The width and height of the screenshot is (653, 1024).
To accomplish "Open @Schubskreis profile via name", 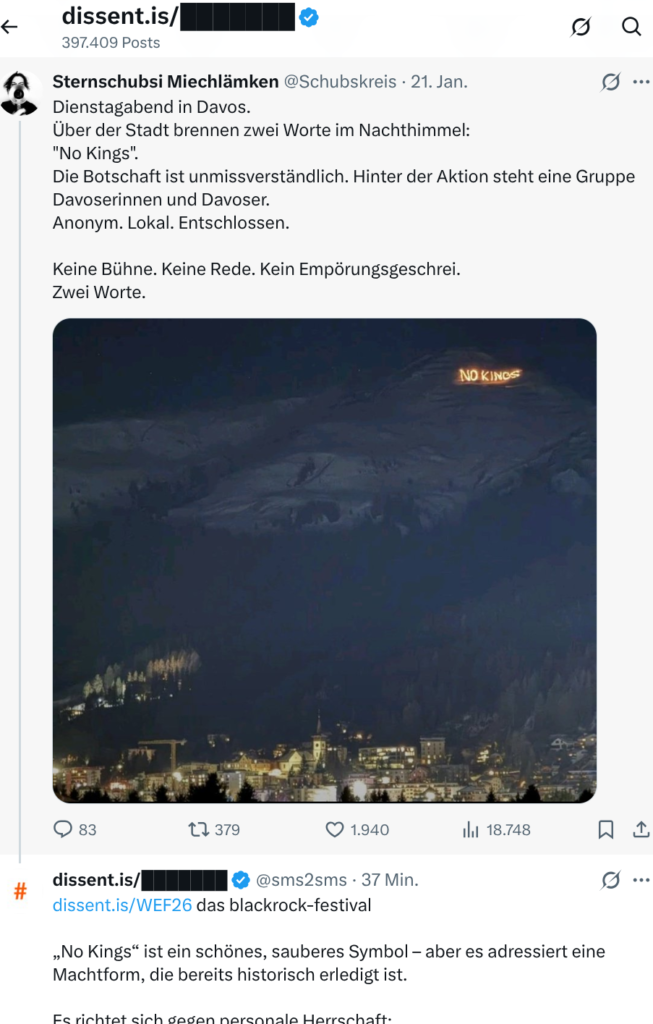I will 165,82.
